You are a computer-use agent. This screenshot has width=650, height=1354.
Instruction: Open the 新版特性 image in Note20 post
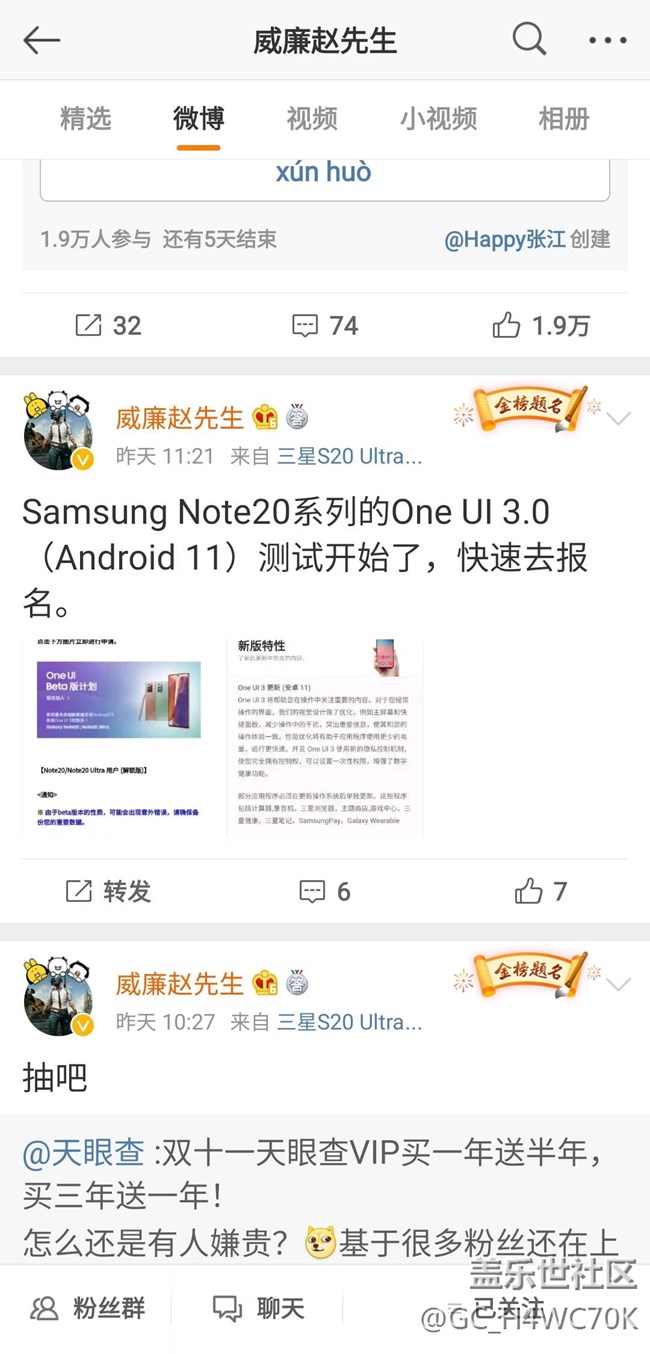[x=324, y=735]
